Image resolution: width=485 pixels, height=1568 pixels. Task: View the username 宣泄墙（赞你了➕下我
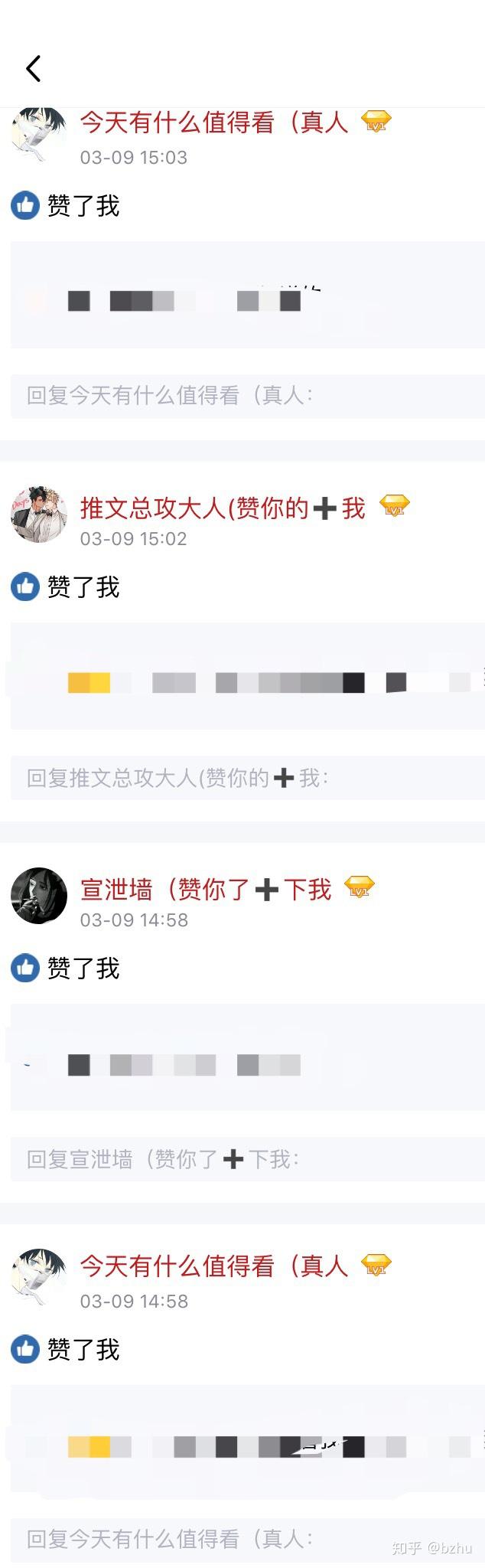206,889
